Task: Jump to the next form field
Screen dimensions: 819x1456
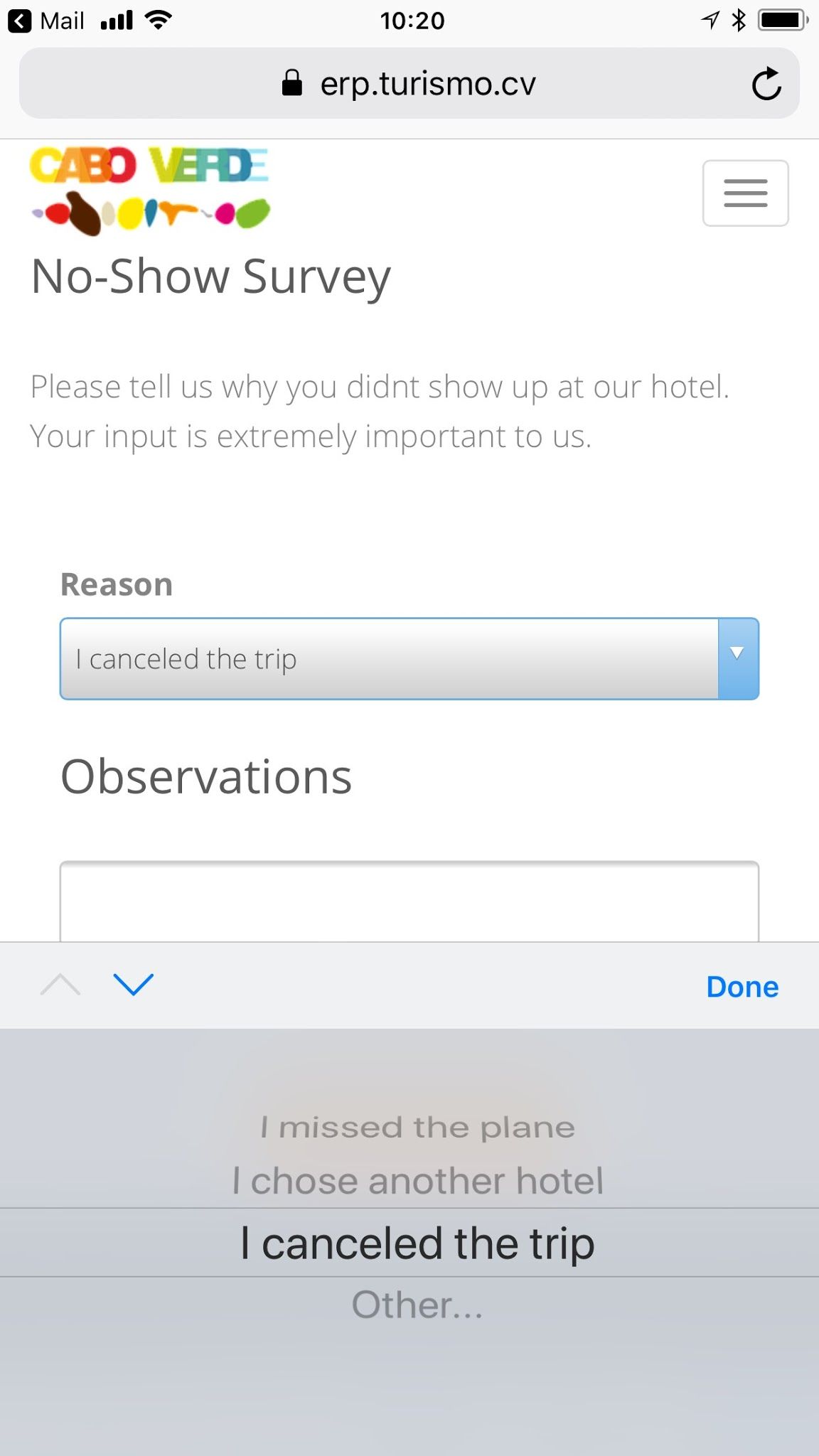Action: [x=133, y=985]
